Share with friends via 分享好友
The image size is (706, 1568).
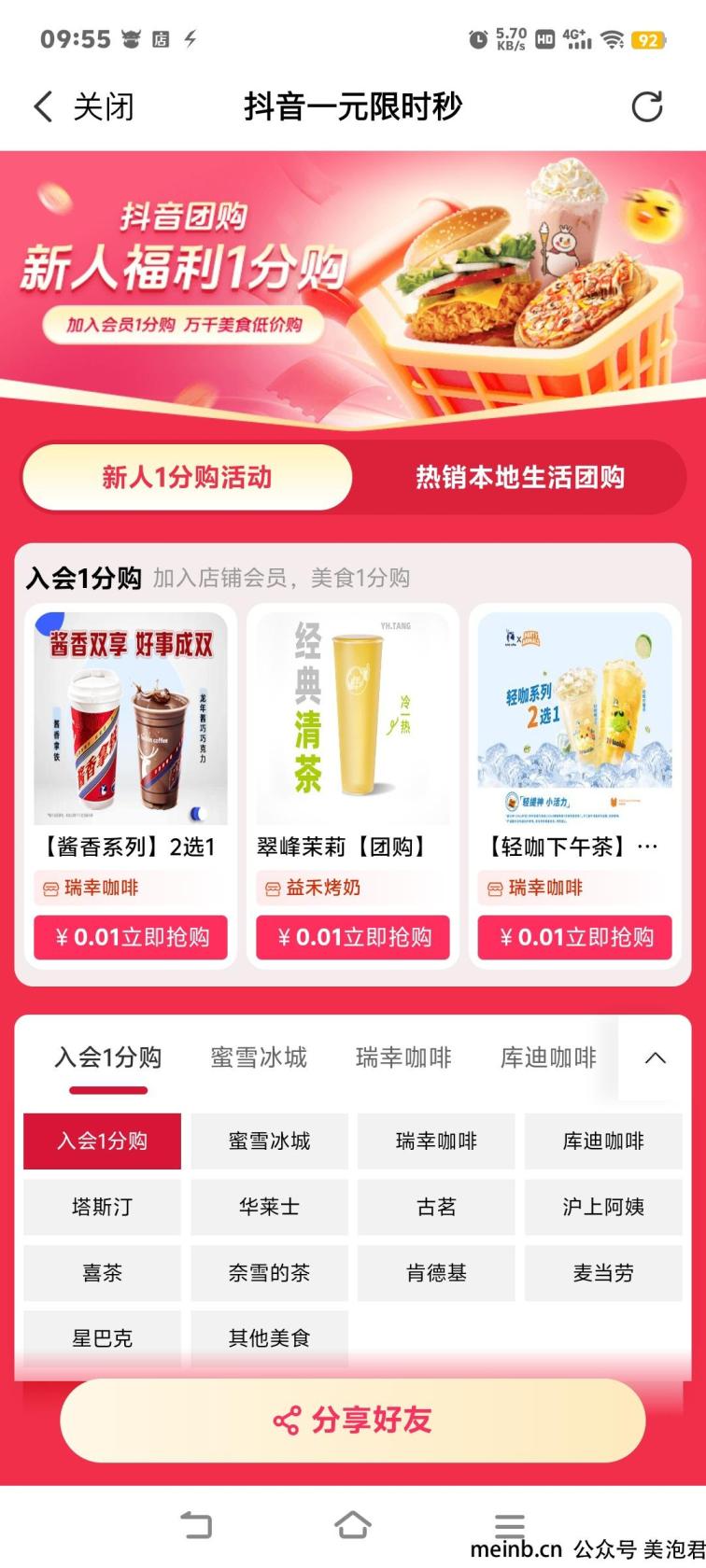click(x=353, y=1420)
